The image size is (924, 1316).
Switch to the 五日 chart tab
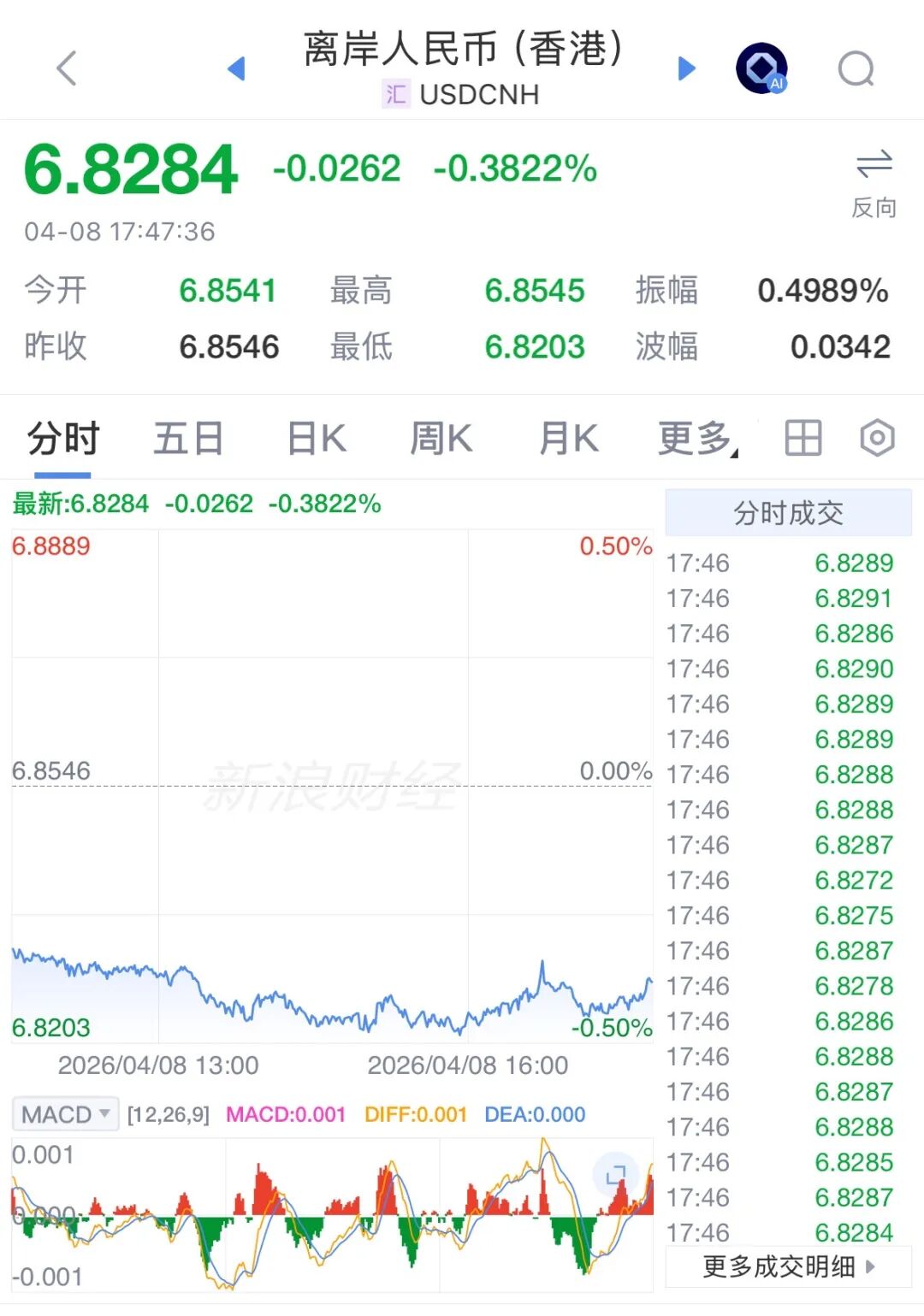pyautogui.click(x=188, y=440)
